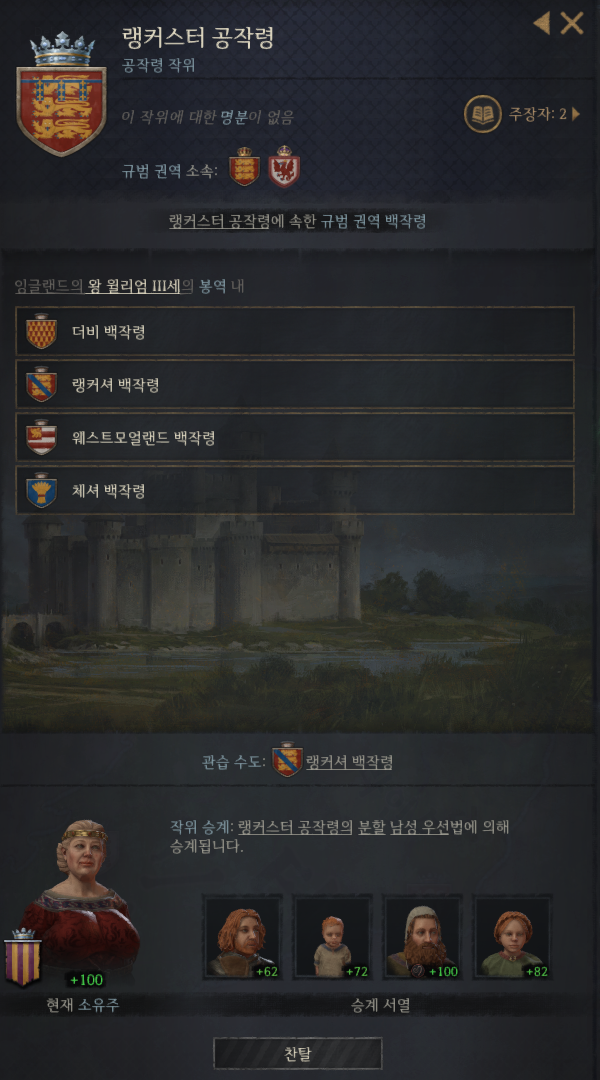Open the heir portrait with +82
The height and width of the screenshot is (1080, 600).
(x=512, y=937)
